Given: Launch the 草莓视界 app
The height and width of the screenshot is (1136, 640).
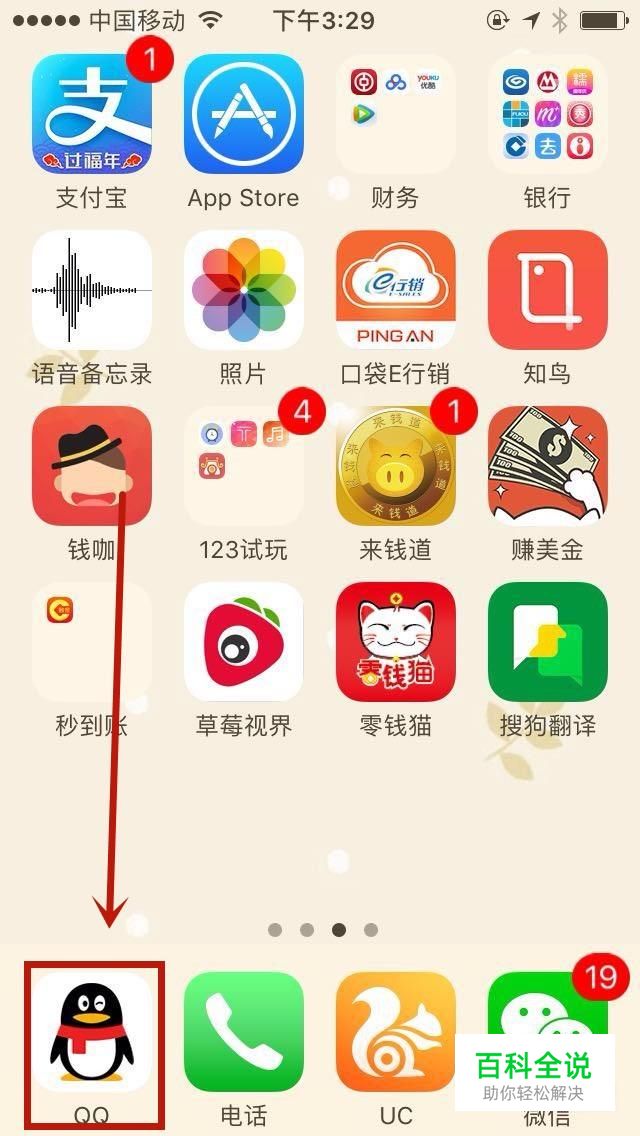Looking at the screenshot, I should click(x=244, y=642).
